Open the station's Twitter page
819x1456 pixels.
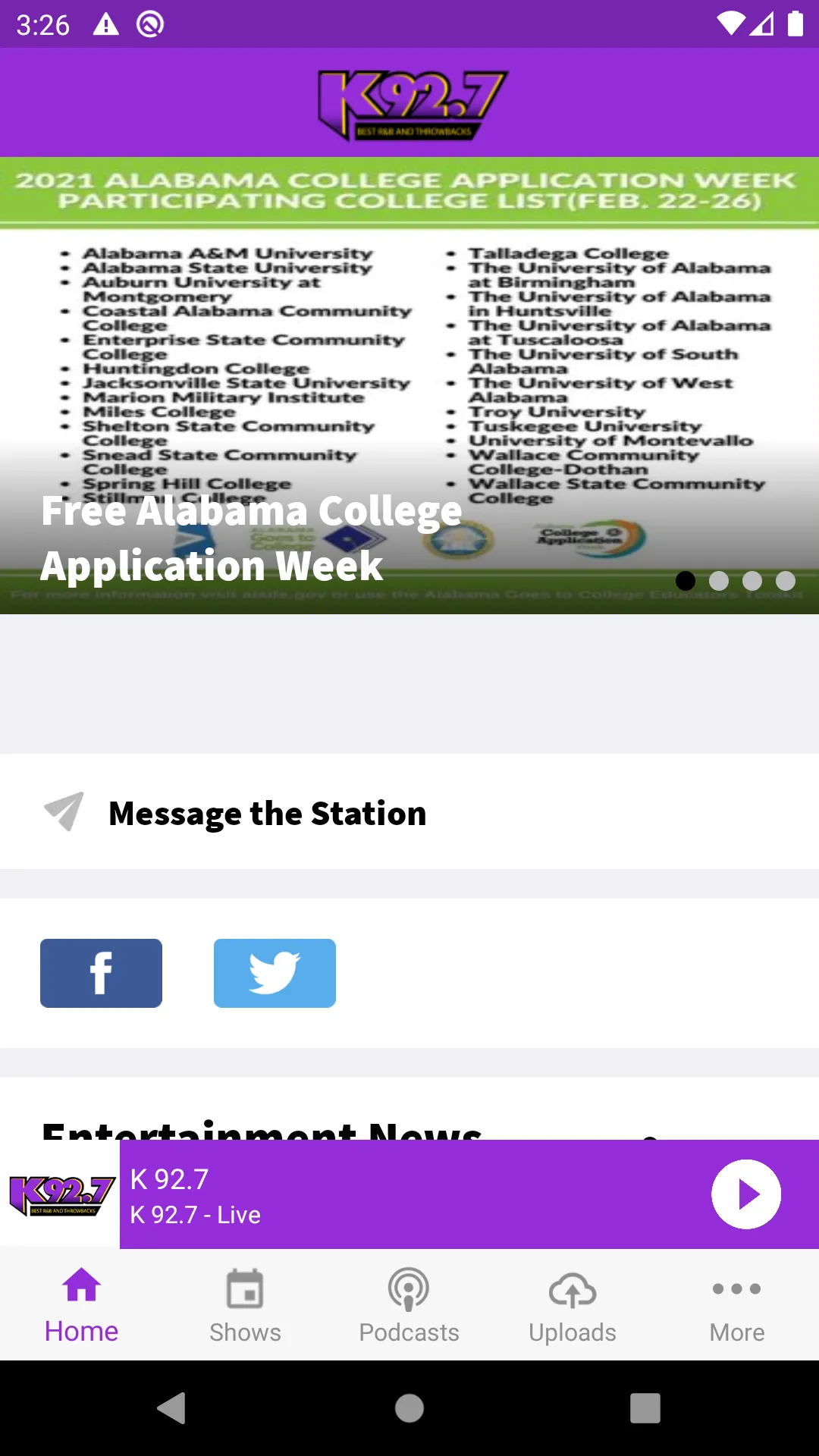tap(275, 973)
